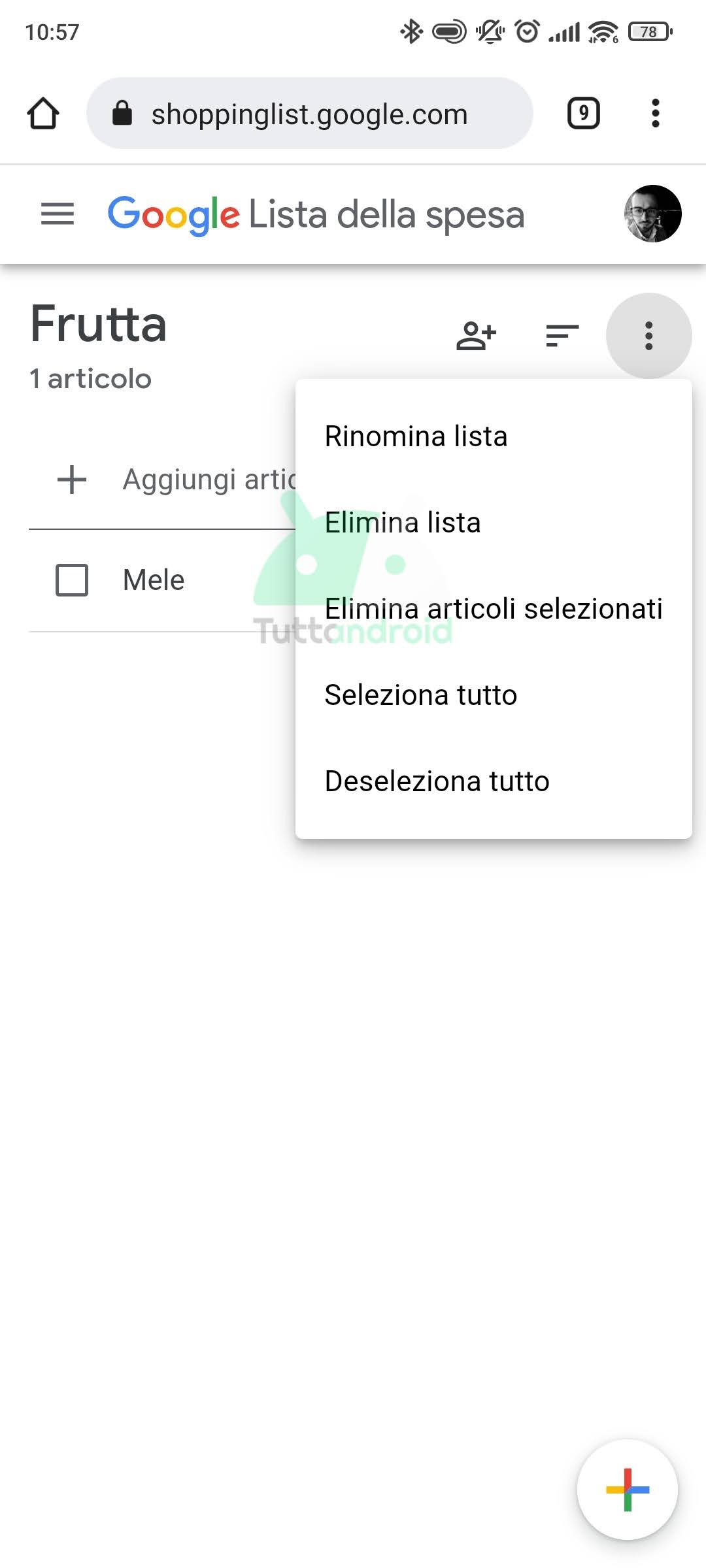This screenshot has width=706, height=1568.
Task: Create a new list with the plus button
Action: 628,1490
